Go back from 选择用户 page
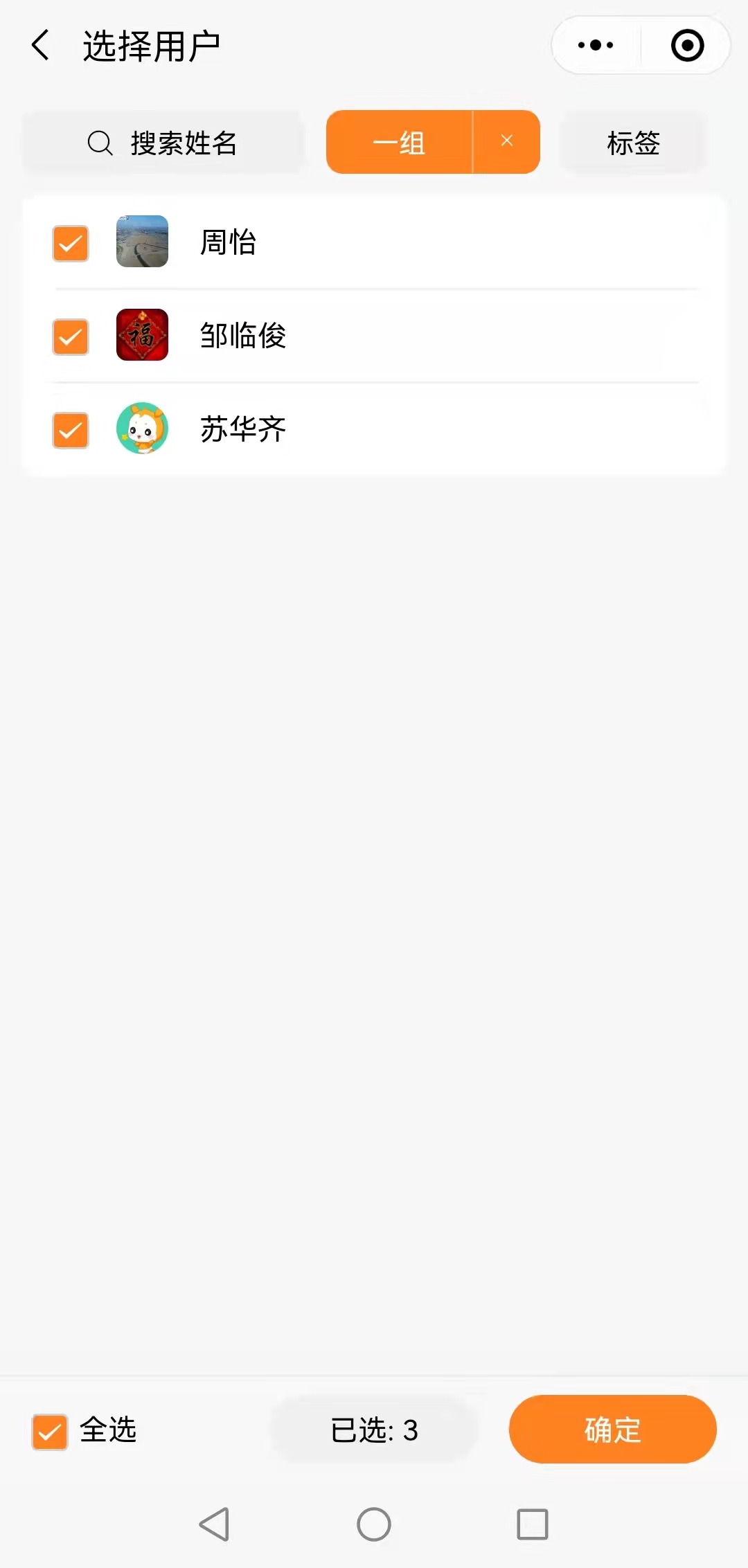This screenshot has width=748, height=1568. click(41, 46)
